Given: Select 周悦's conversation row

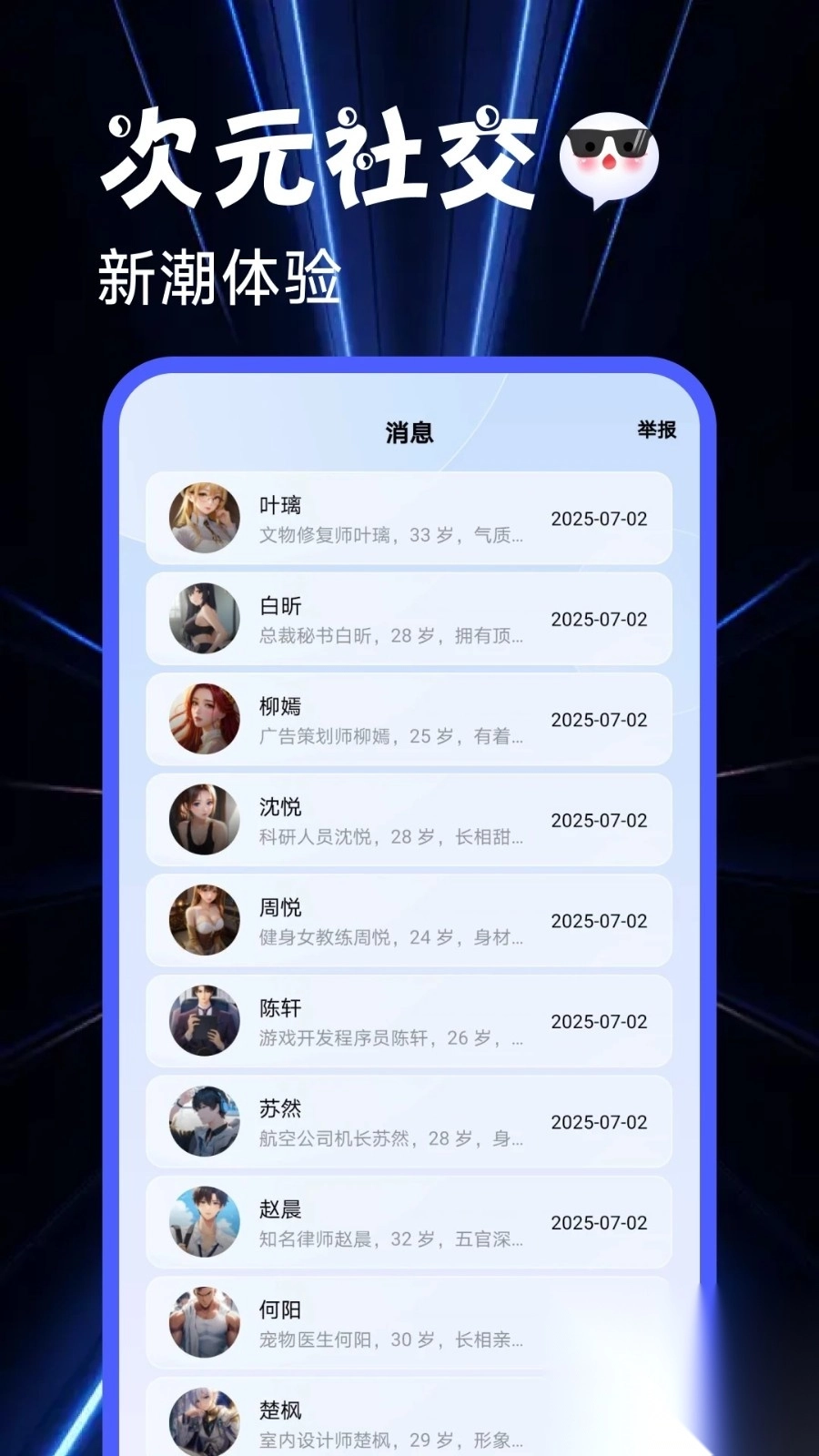Looking at the screenshot, I should pyautogui.click(x=409, y=920).
